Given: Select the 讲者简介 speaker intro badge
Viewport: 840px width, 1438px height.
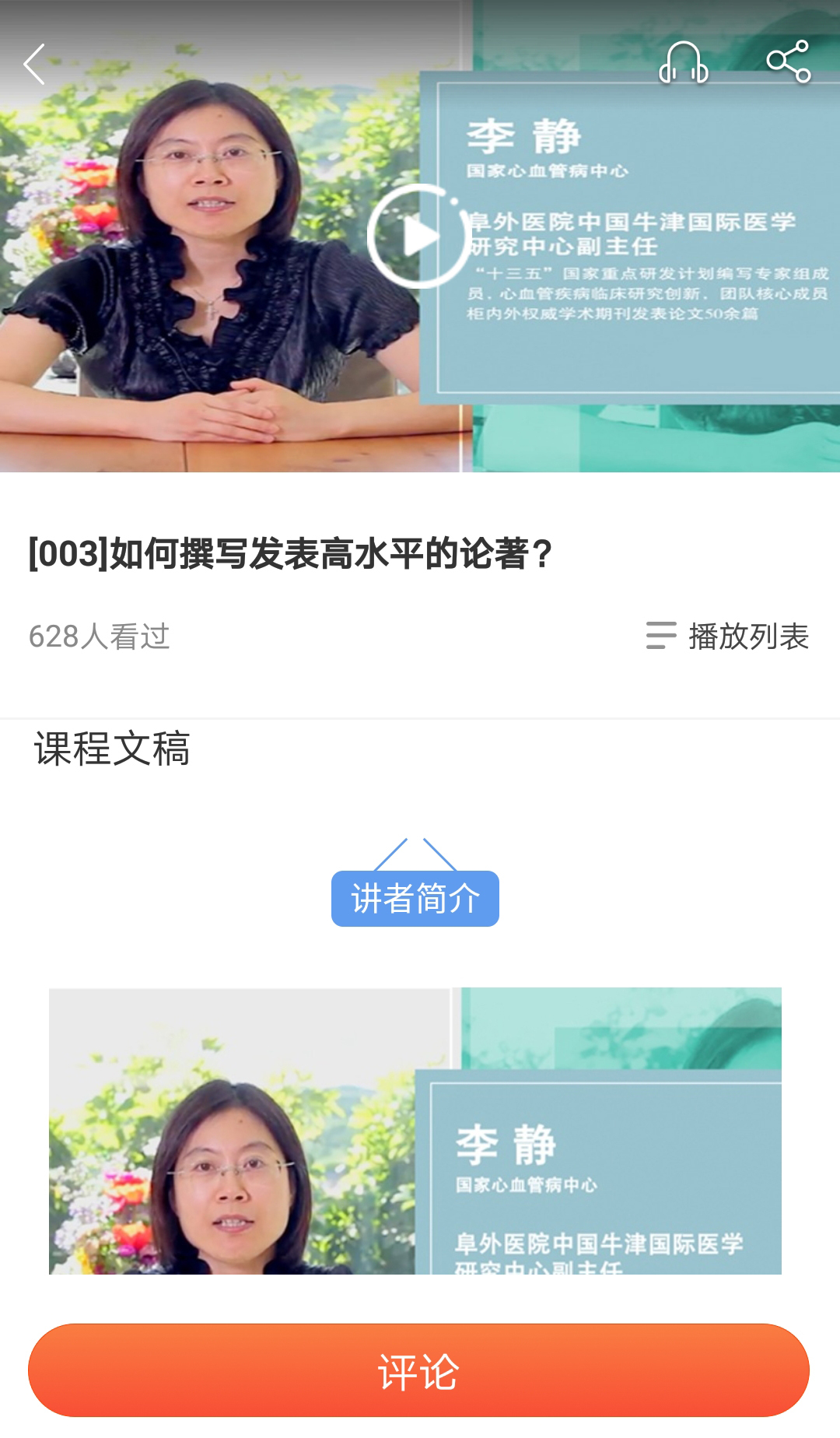Looking at the screenshot, I should click(416, 896).
